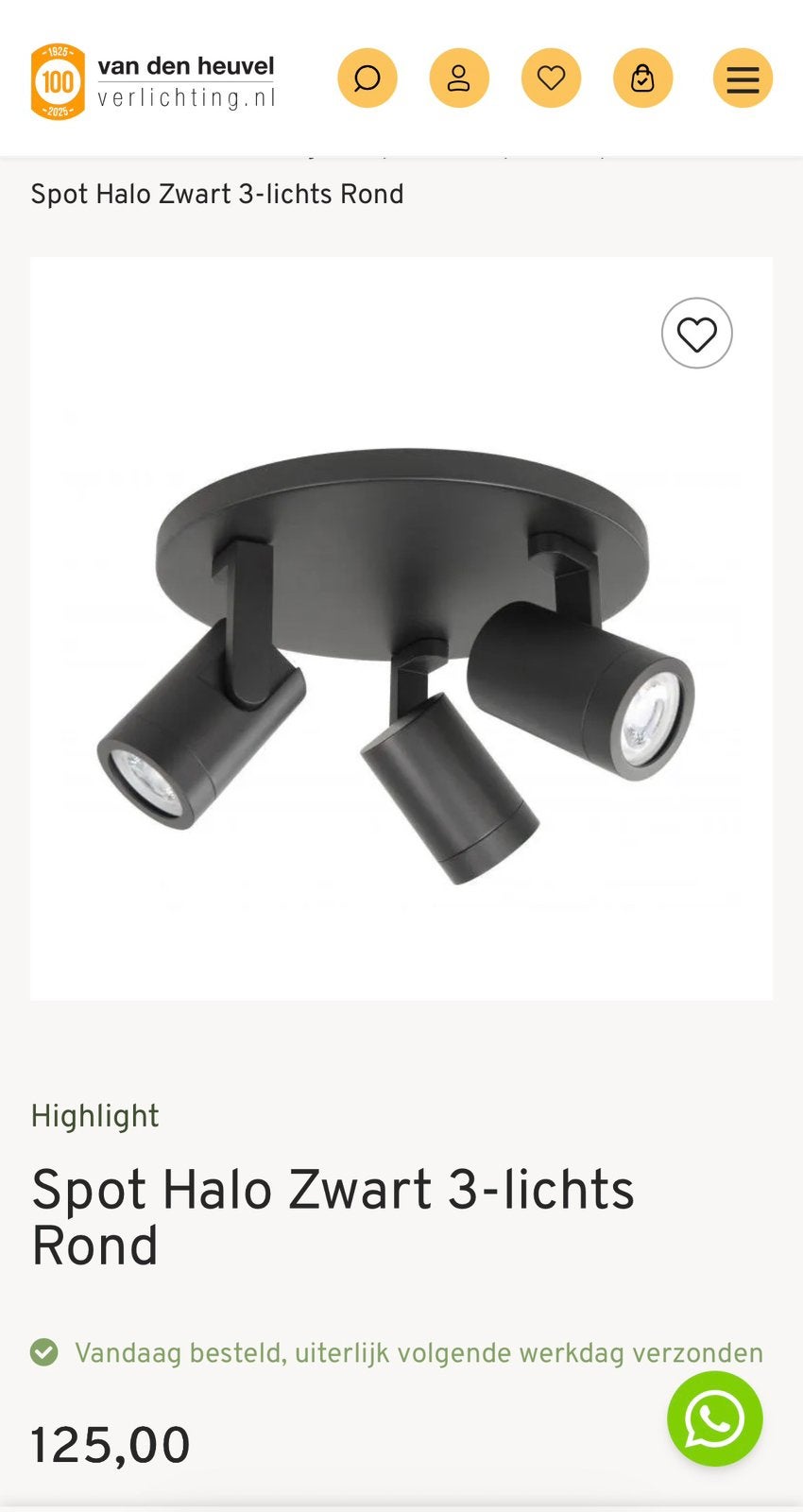Open the hamburger menu
Screen dimensions: 803x1512
[743, 78]
